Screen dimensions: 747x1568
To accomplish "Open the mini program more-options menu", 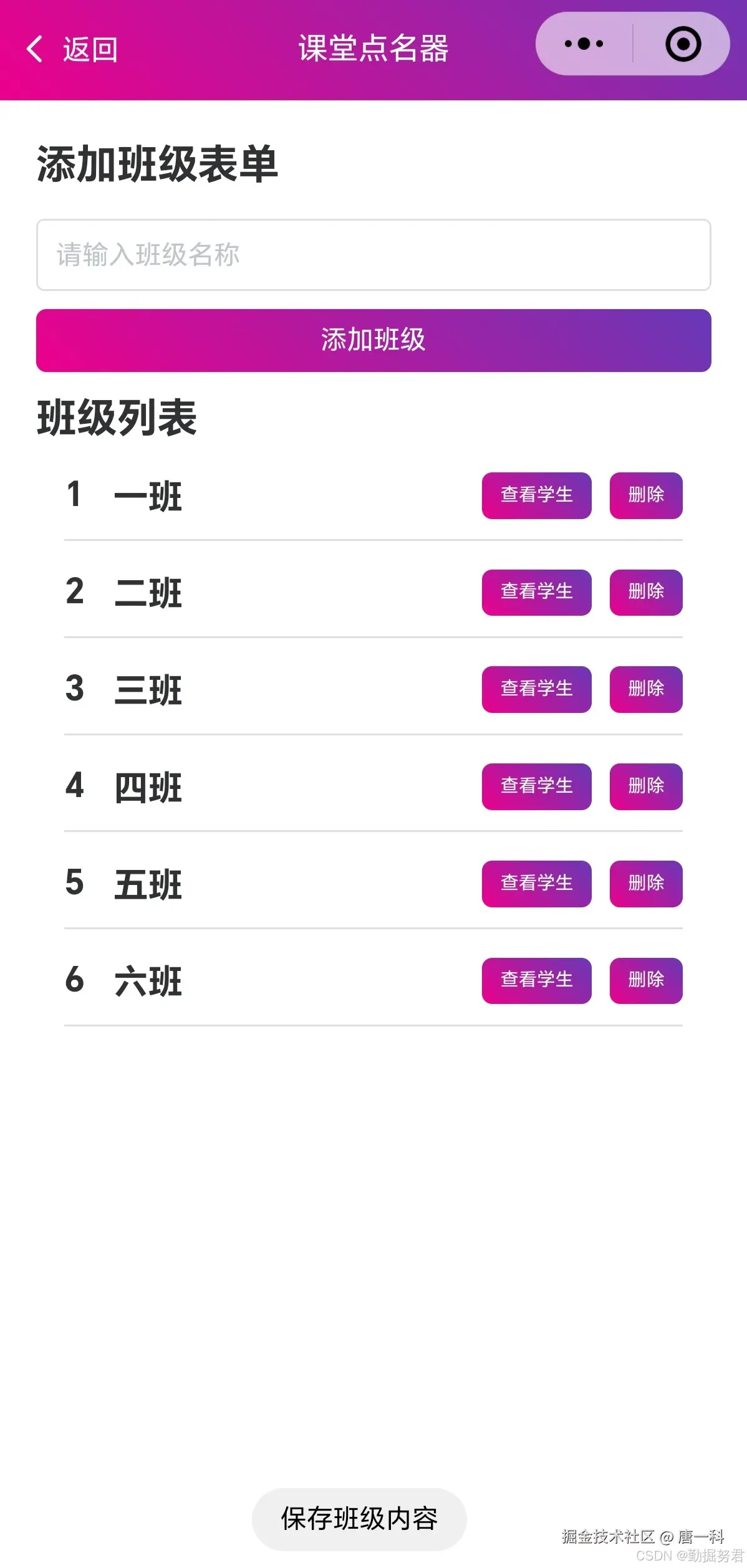I will (584, 44).
